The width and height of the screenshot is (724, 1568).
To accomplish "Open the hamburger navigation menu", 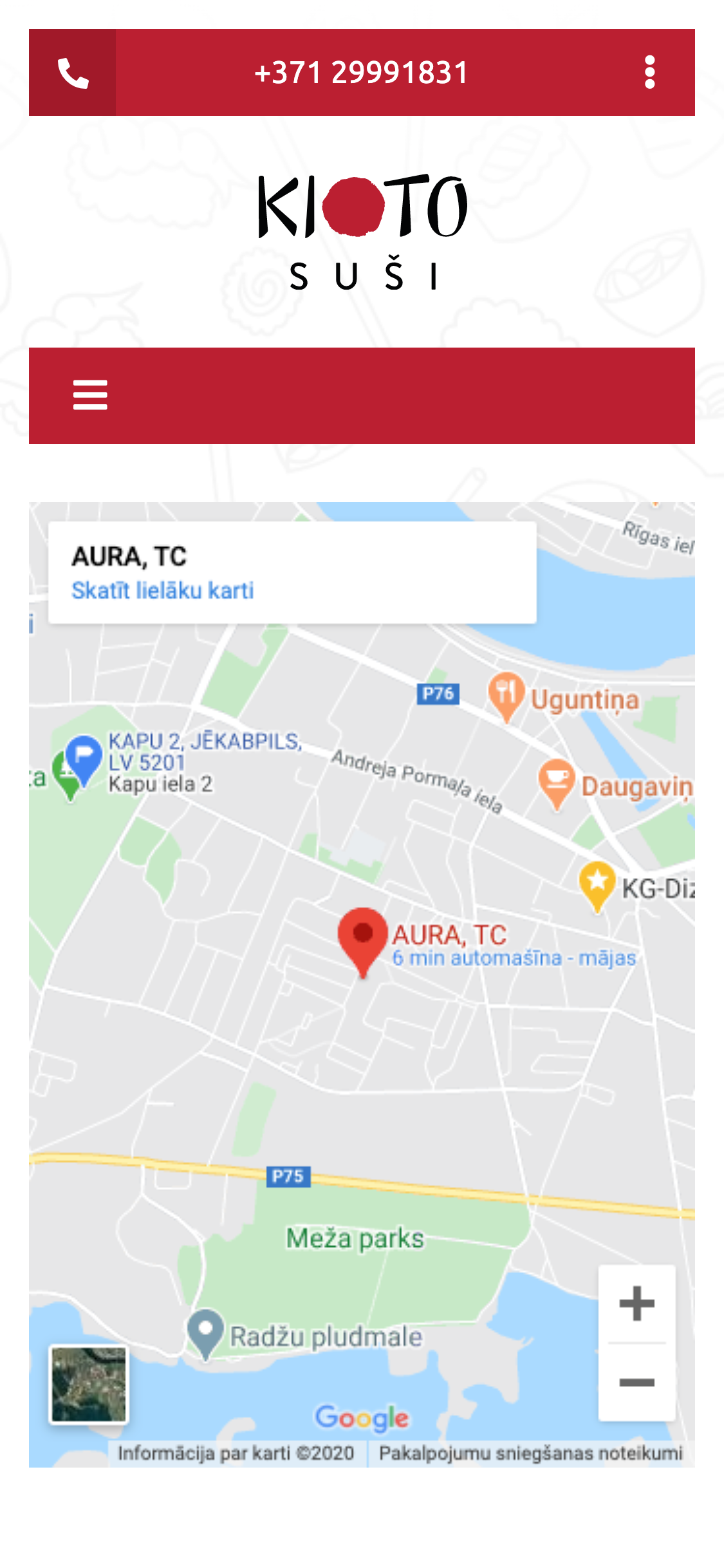I will [90, 395].
